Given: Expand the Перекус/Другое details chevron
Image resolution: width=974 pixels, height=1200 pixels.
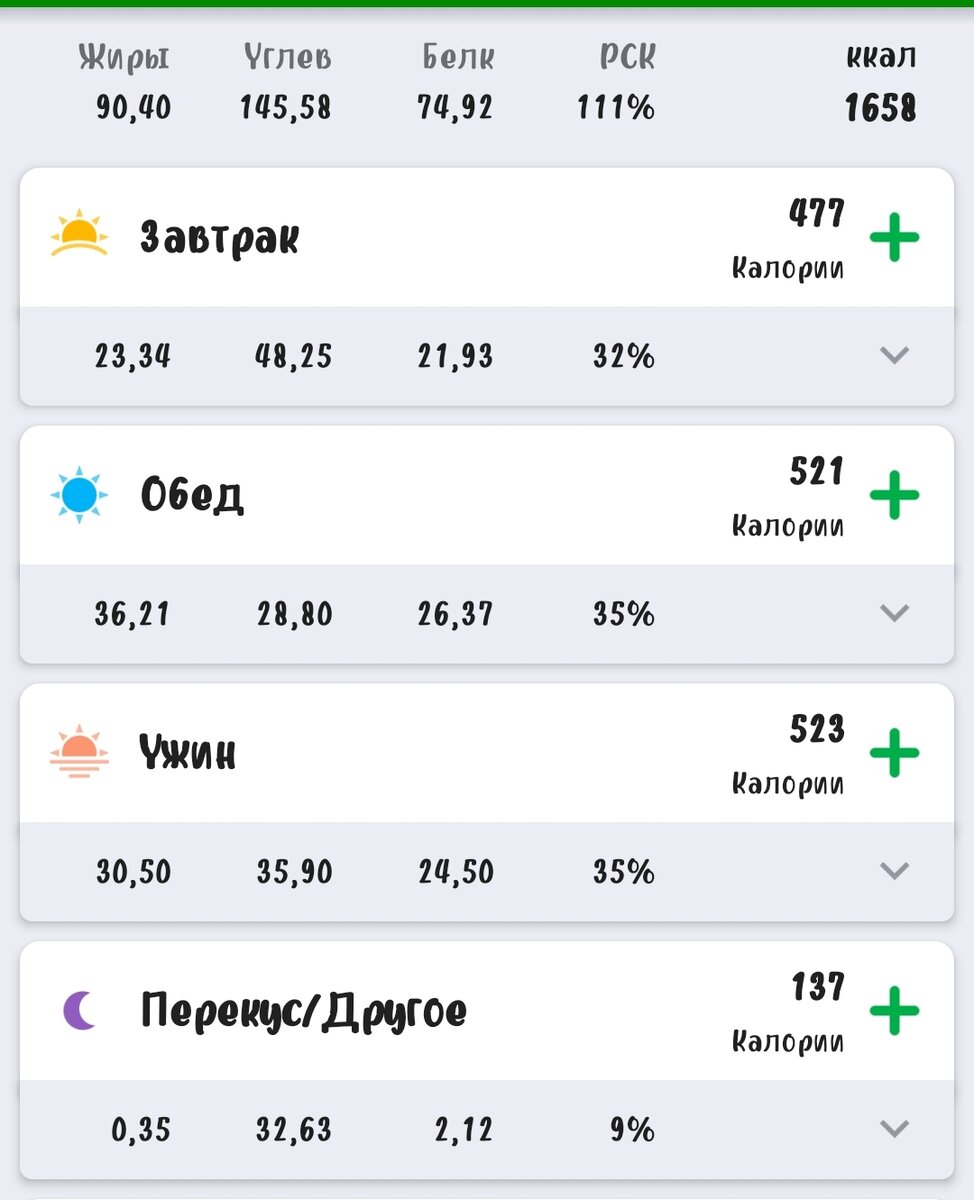Looking at the screenshot, I should pyautogui.click(x=894, y=1129).
